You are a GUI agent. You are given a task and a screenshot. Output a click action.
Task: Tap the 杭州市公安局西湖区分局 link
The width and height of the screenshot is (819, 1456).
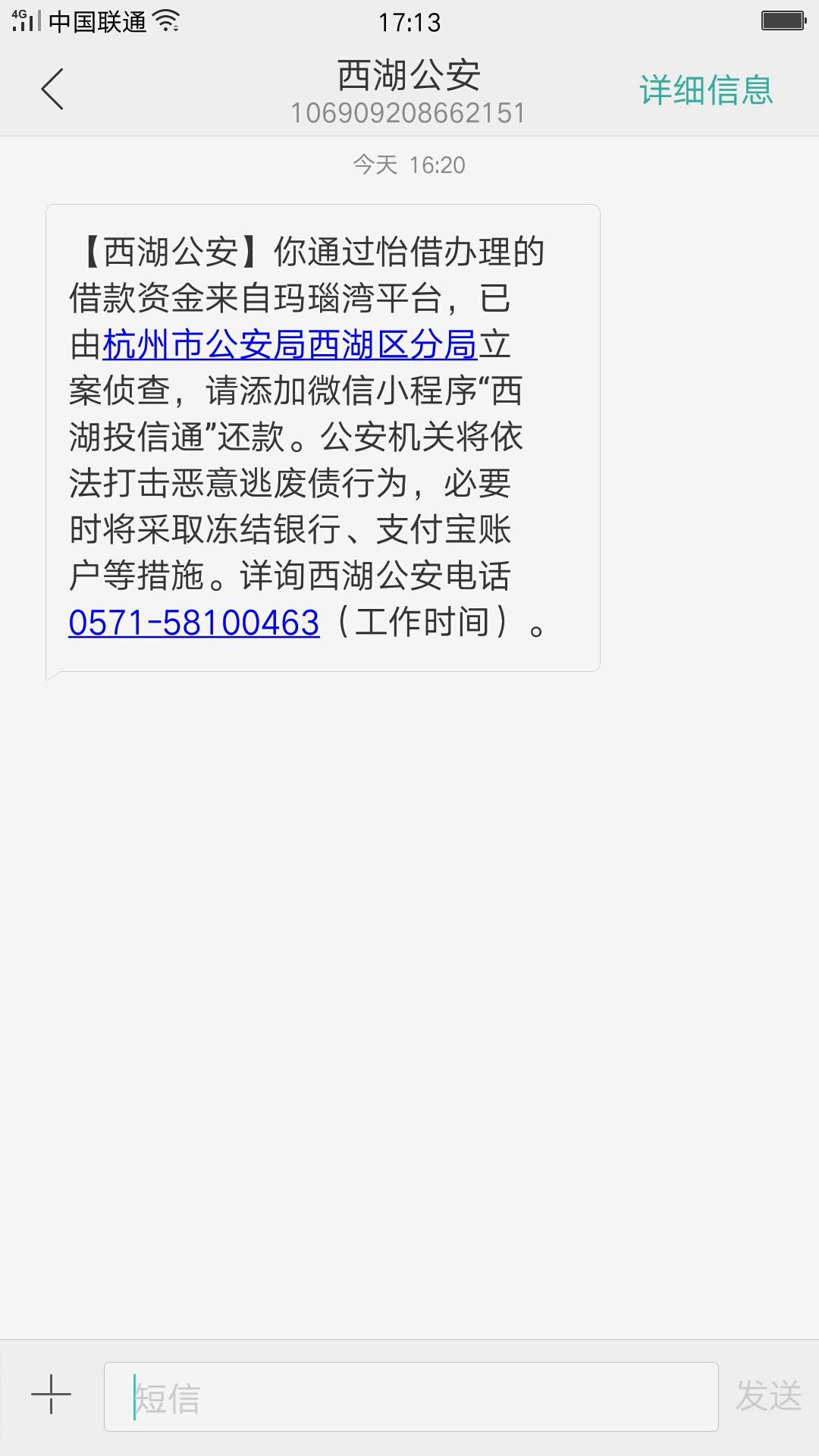point(290,345)
